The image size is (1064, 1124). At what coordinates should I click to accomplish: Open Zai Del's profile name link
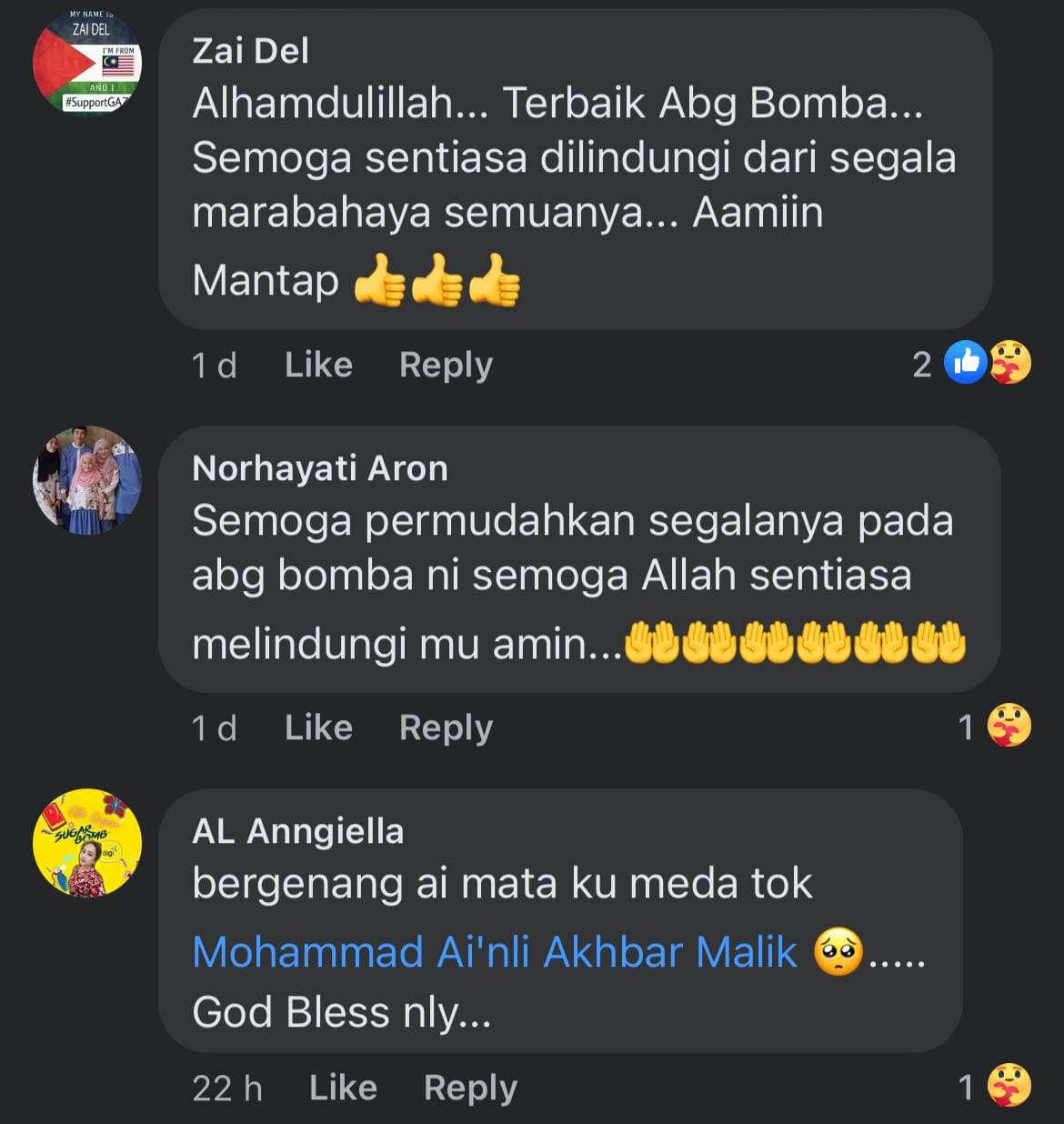coord(250,51)
